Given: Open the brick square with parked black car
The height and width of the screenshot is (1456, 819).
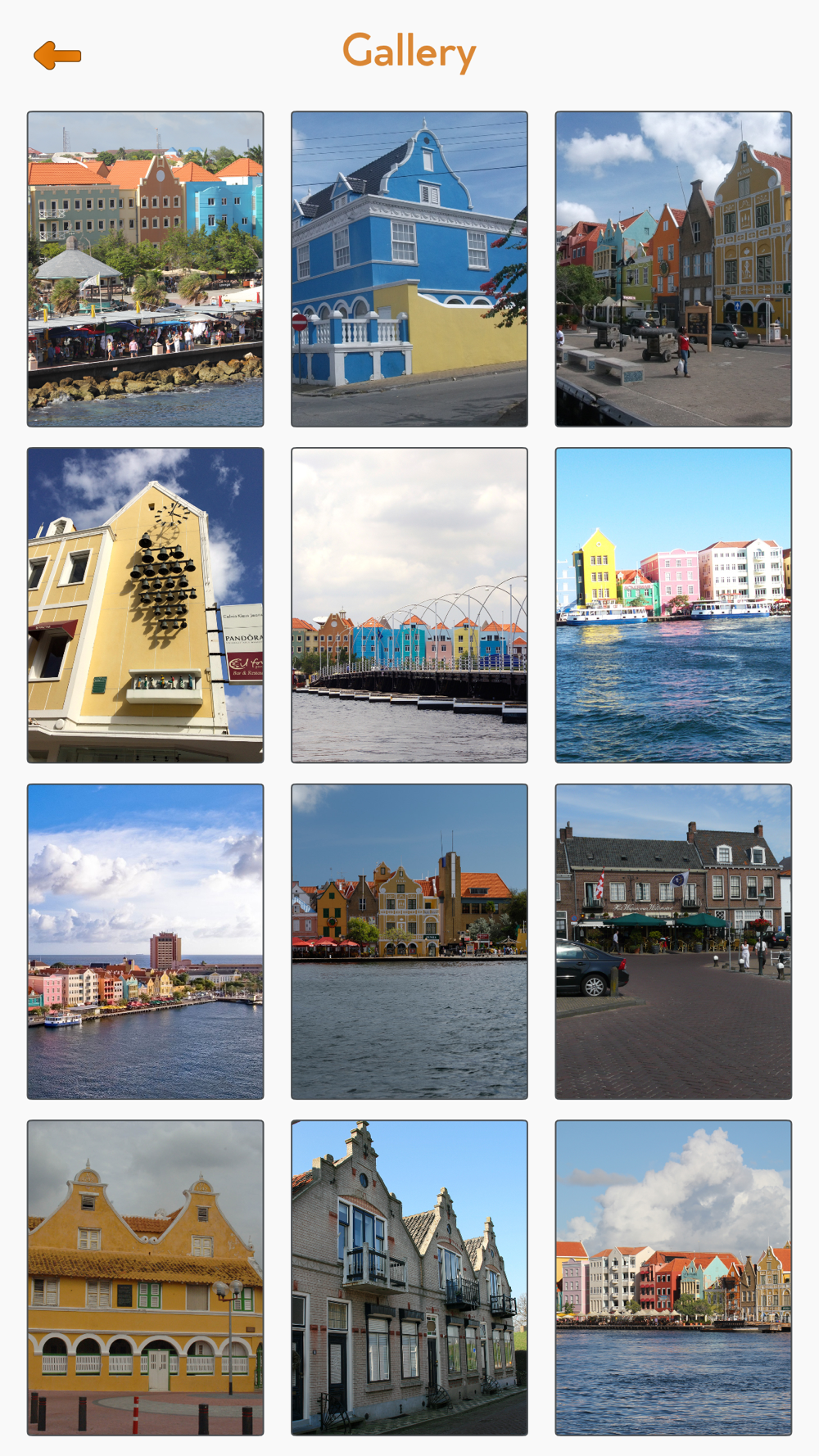Looking at the screenshot, I should (673, 942).
